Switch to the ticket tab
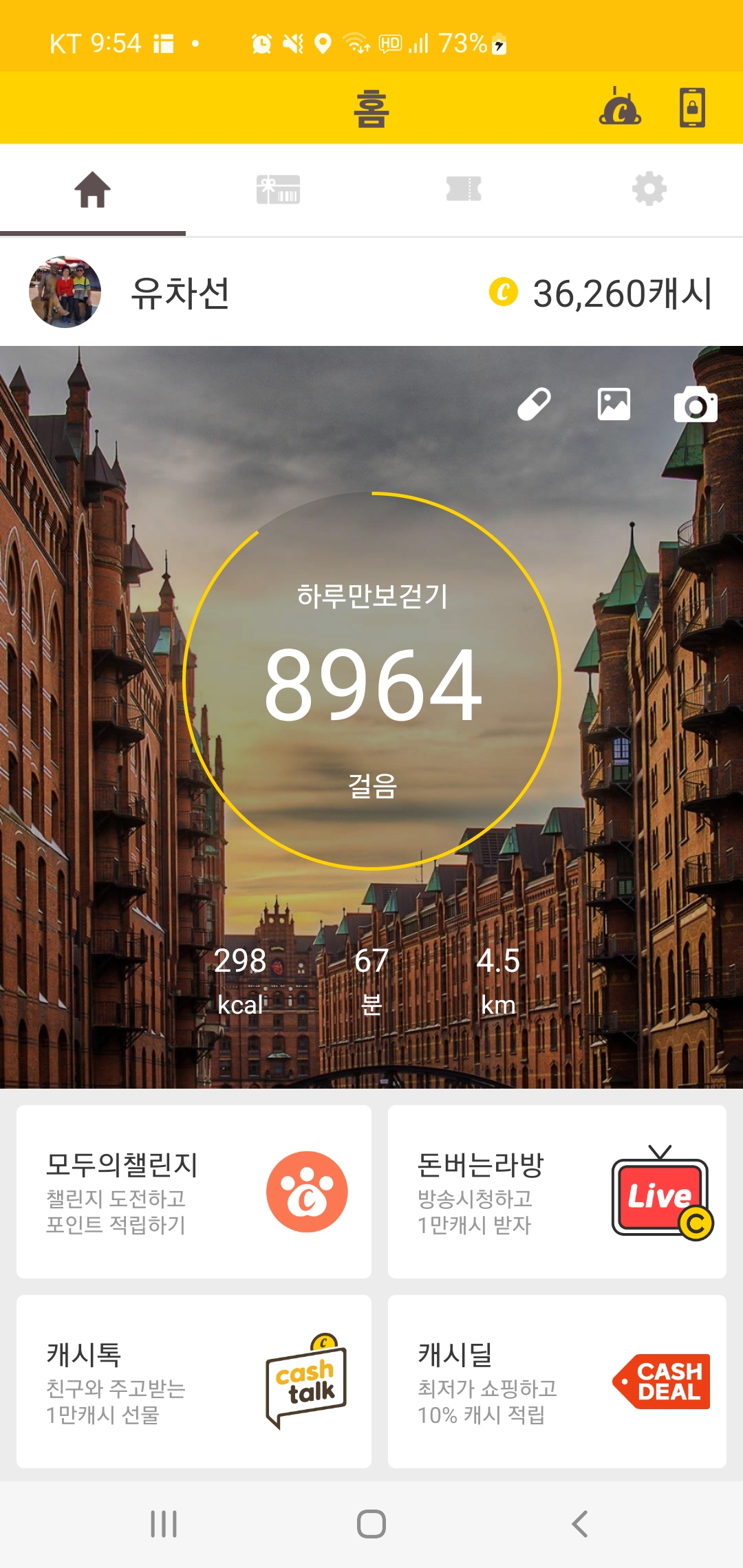Viewport: 743px width, 1568px height. 464,190
